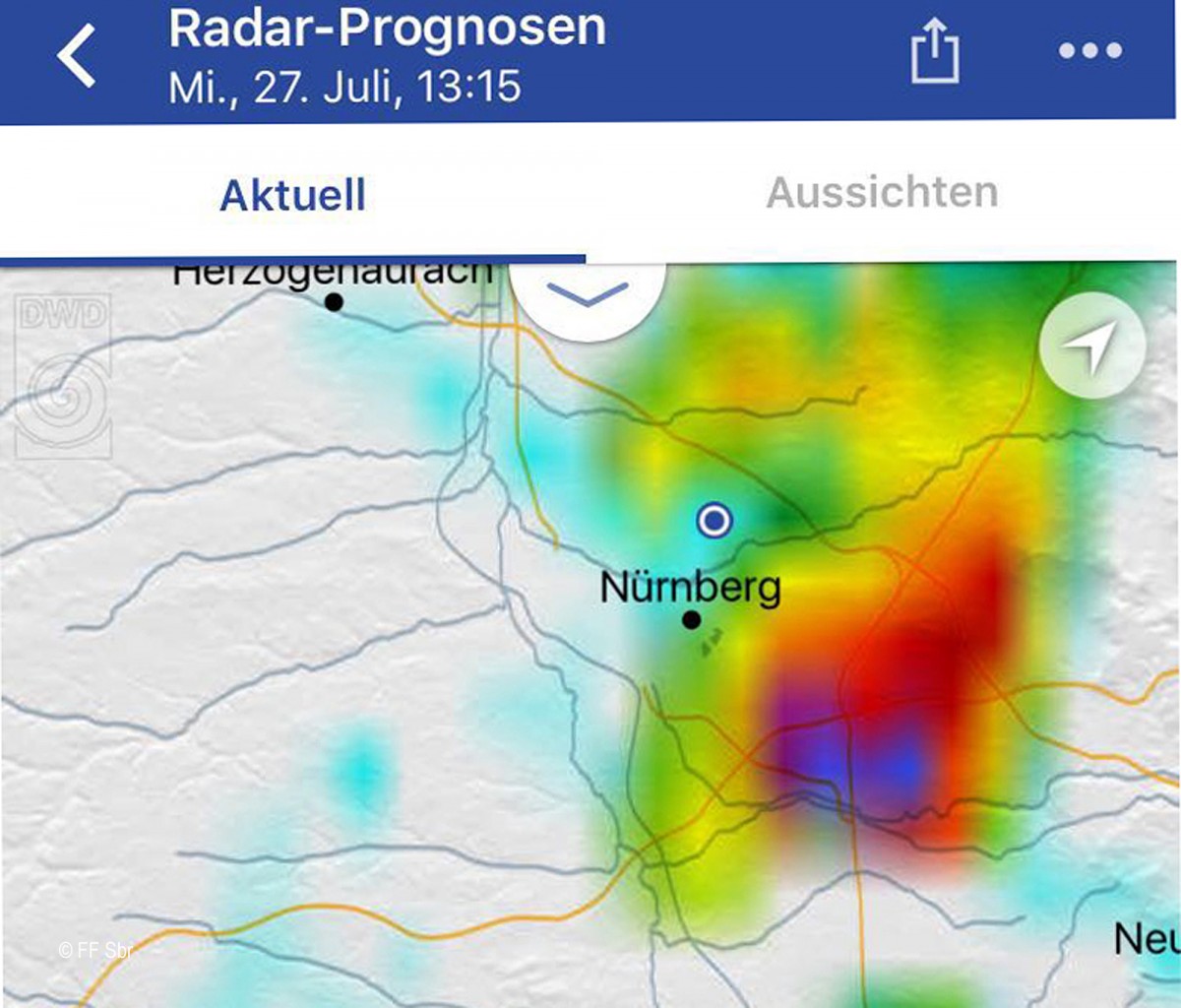
Task: Share the radar forecast
Action: (934, 51)
